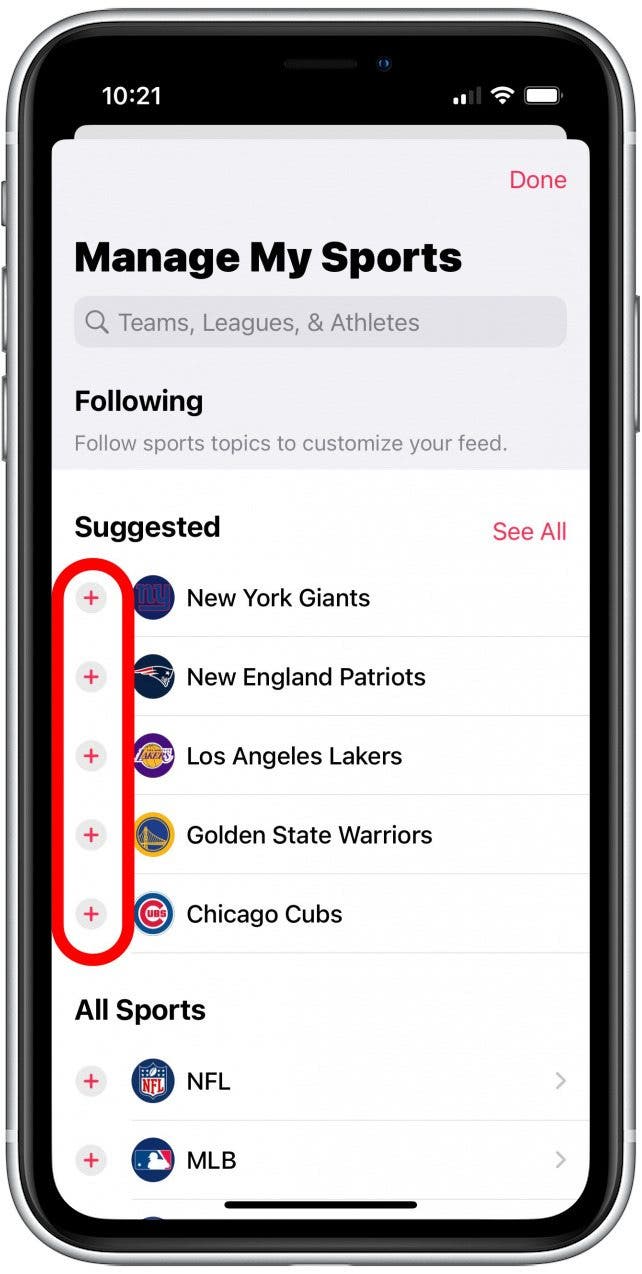Tap Done to finish managing sports
The width and height of the screenshot is (642, 1274).
point(537,180)
